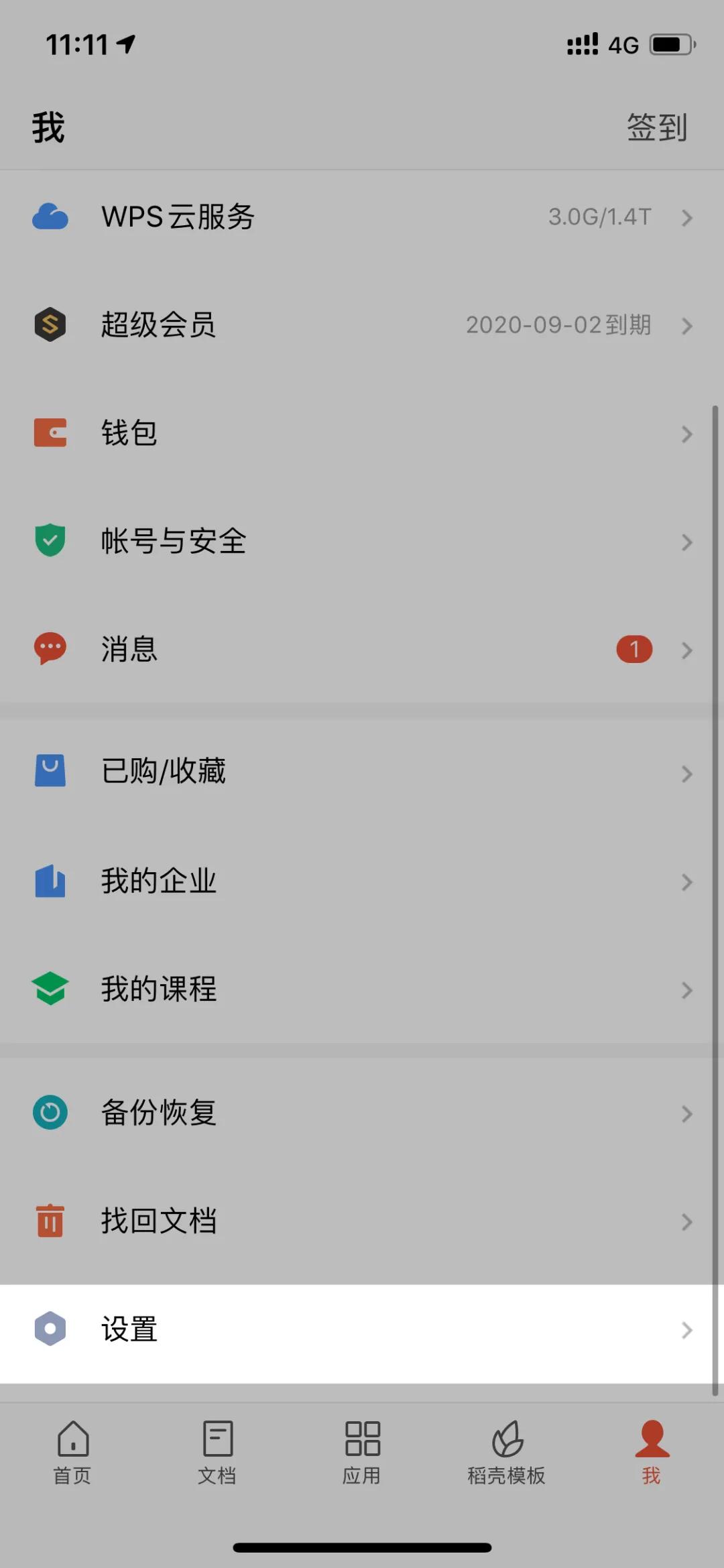Tap the 签到 check-in button
724x1568 pixels.
coord(656,127)
